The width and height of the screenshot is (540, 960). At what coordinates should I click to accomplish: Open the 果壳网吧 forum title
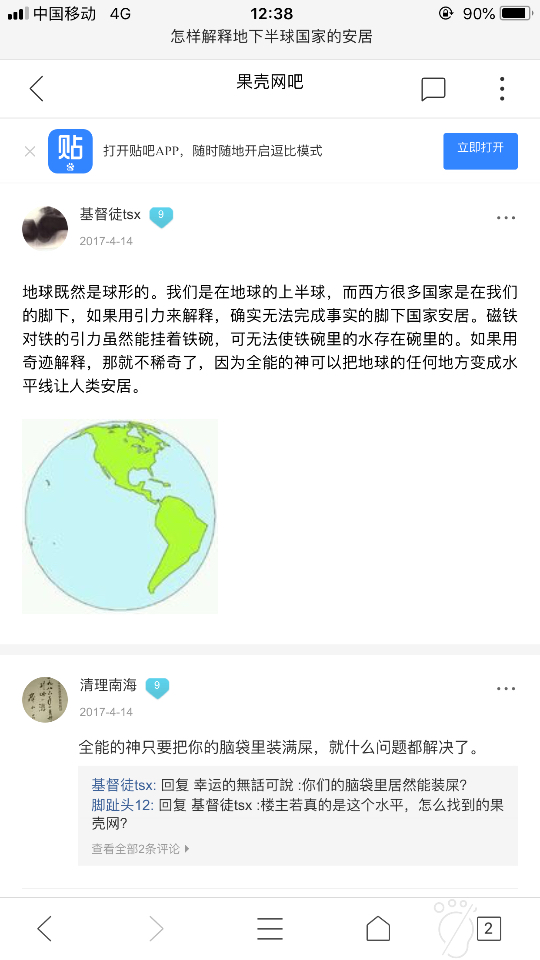point(270,82)
